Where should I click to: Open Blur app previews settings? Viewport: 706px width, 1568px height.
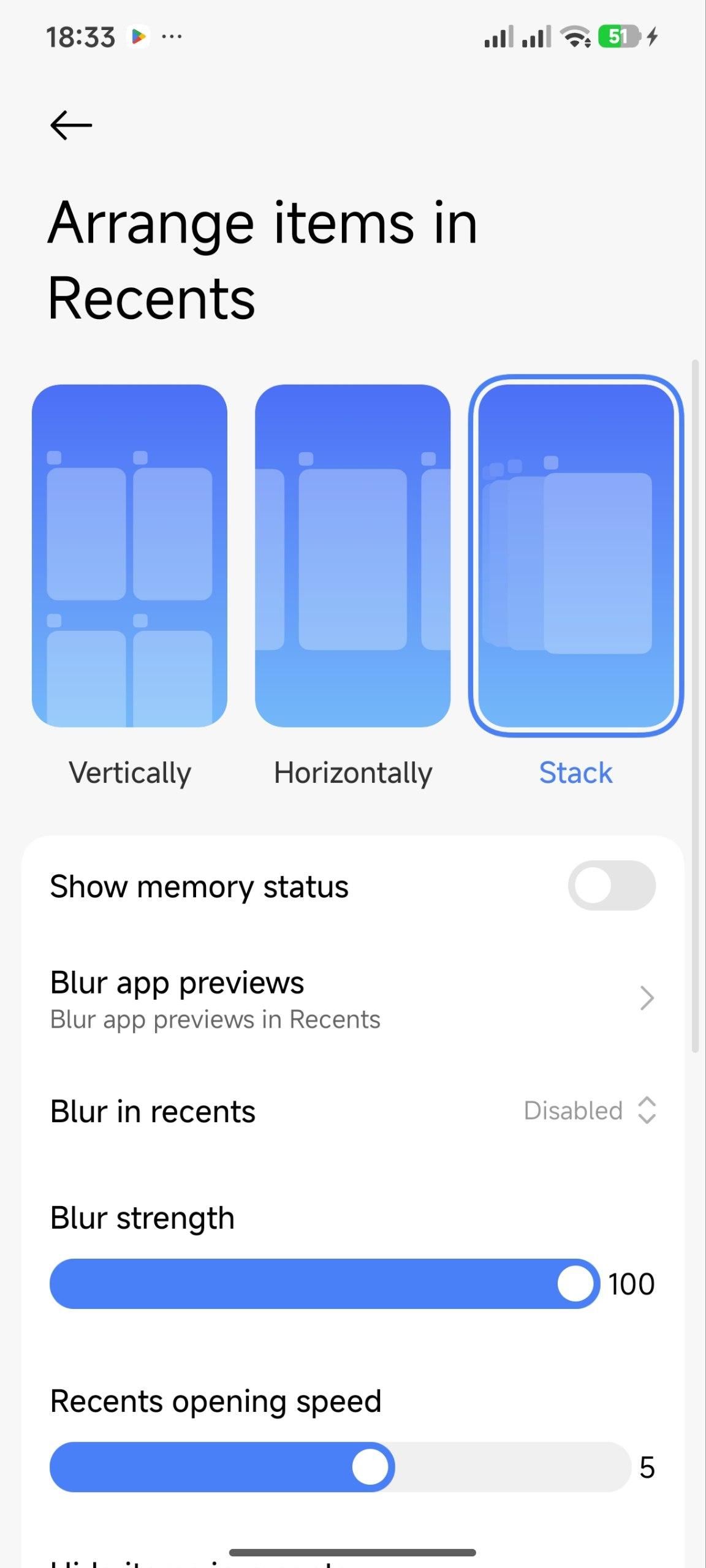(x=352, y=998)
